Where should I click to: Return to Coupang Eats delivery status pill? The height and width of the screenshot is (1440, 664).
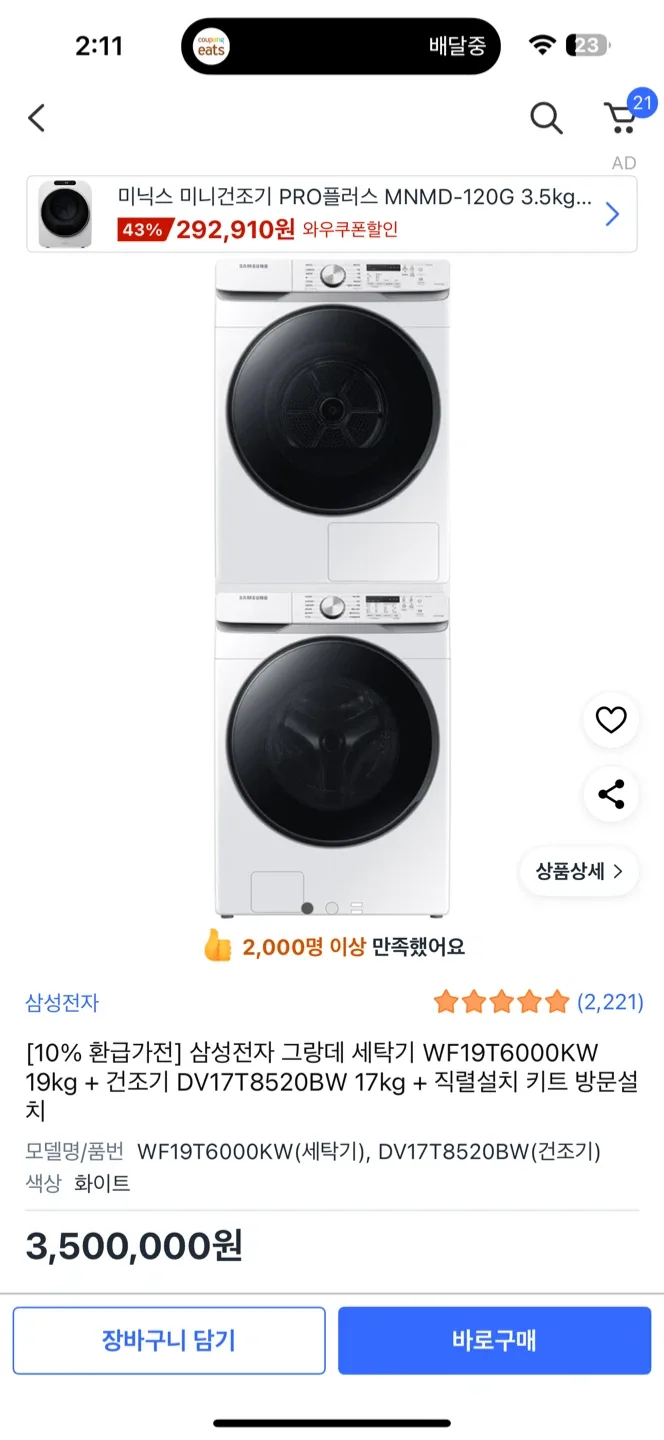pos(340,46)
